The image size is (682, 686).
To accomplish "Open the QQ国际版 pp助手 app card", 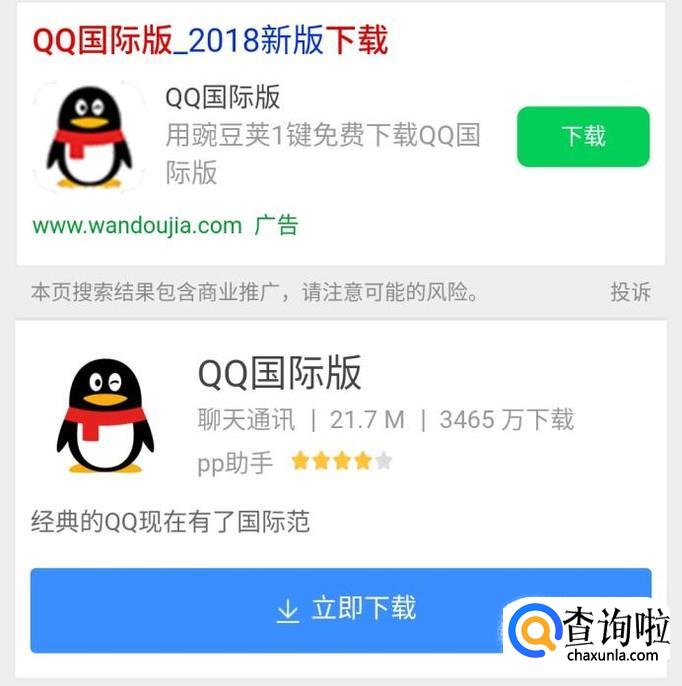I will point(341,440).
